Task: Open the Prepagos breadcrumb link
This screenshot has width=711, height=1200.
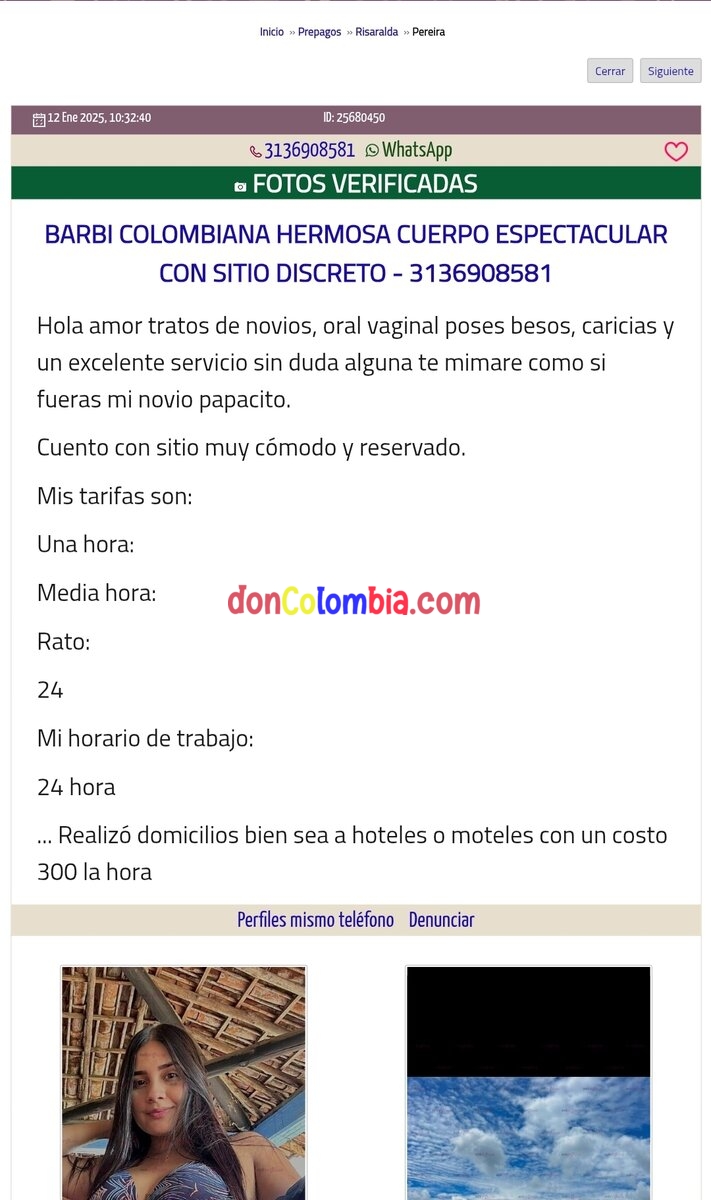Action: pos(319,32)
